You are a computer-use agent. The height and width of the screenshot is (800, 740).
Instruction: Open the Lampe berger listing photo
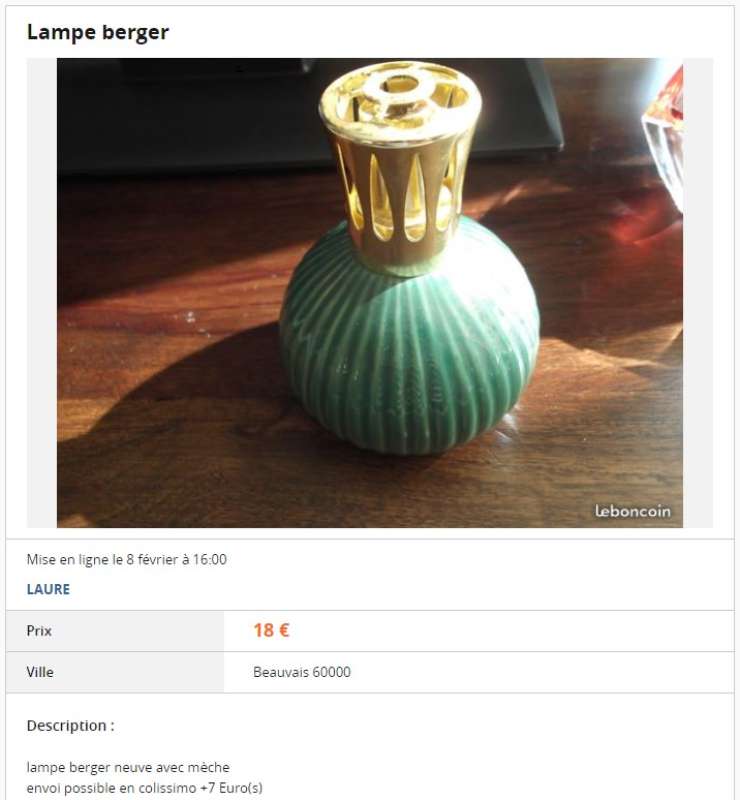point(369,292)
